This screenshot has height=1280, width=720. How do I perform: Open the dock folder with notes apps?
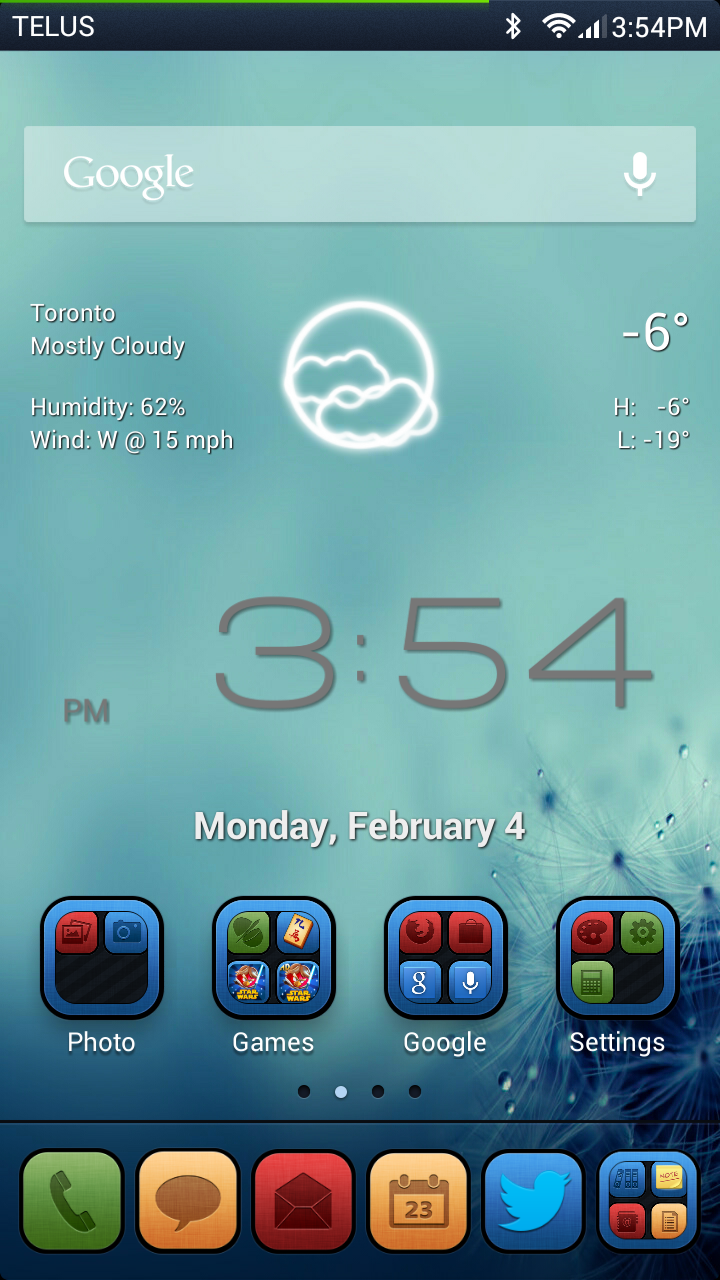[x=648, y=1200]
